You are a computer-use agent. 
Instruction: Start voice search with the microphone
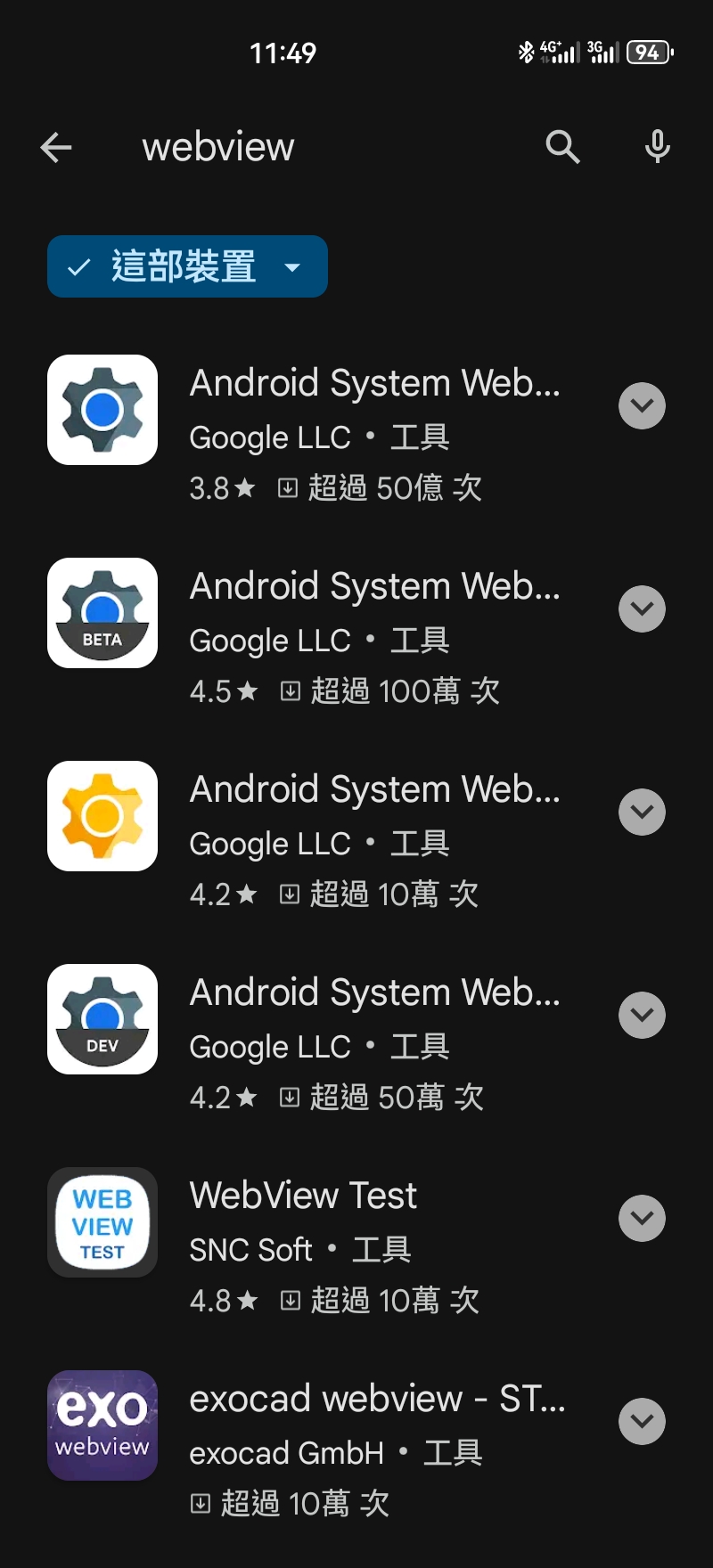658,147
